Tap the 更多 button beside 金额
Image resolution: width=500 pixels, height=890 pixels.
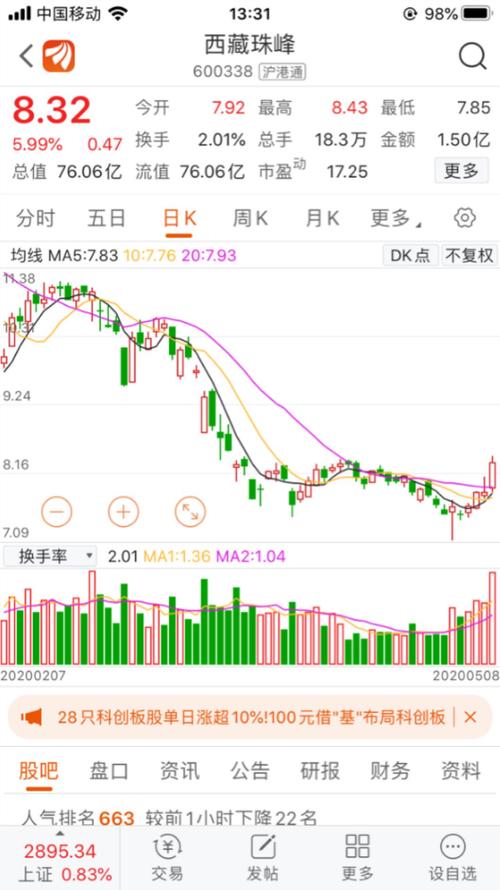pyautogui.click(x=461, y=171)
